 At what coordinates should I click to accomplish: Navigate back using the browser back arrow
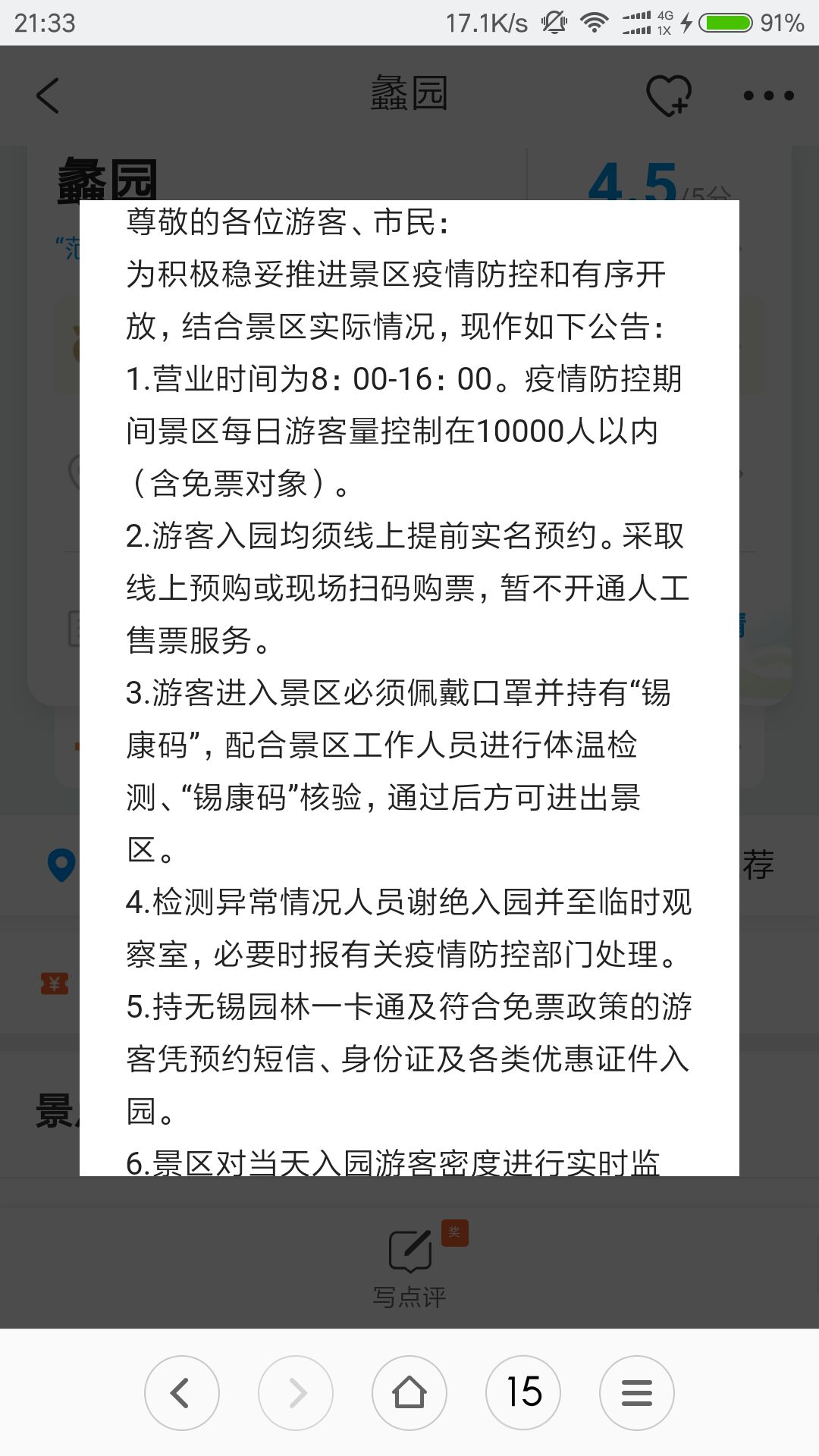pos(182,1393)
